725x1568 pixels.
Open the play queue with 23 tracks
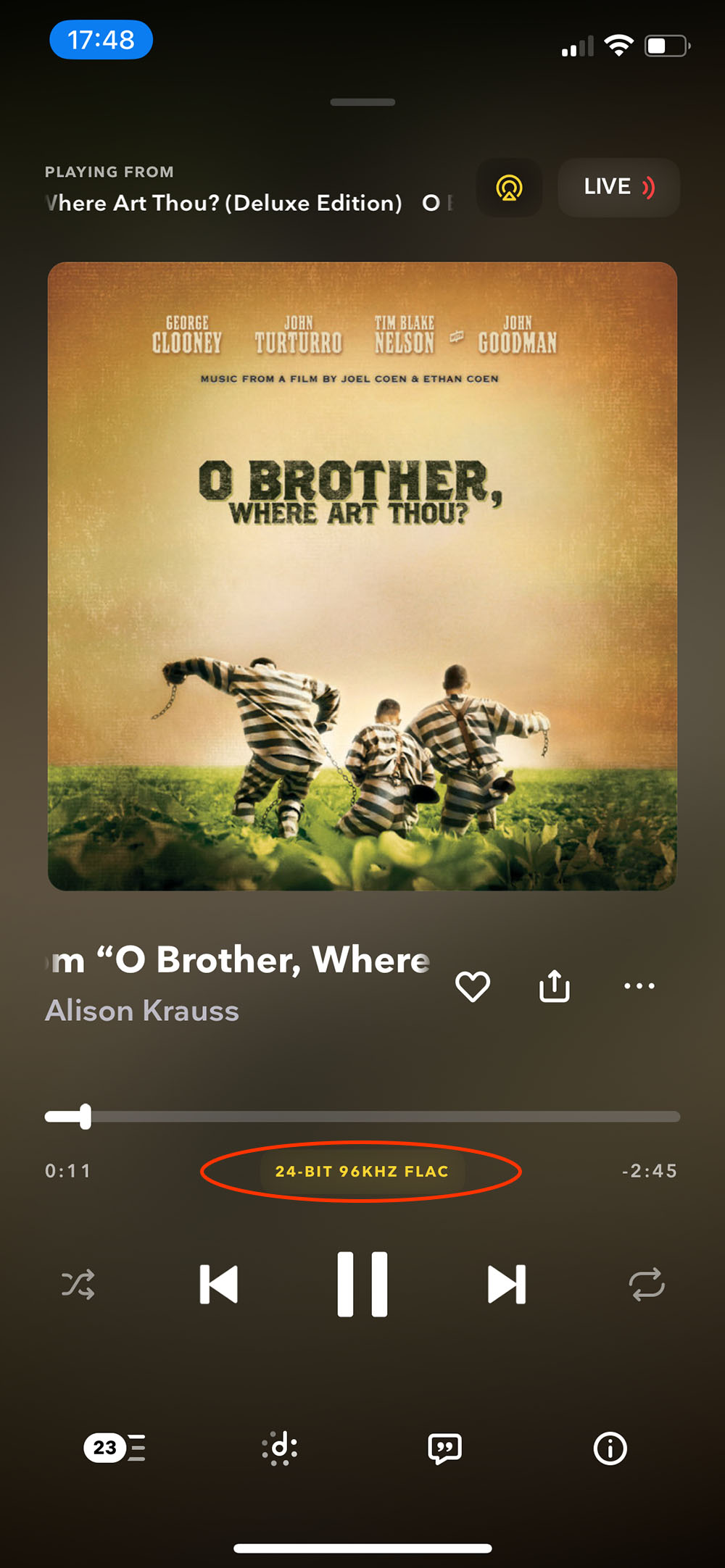click(x=115, y=1448)
